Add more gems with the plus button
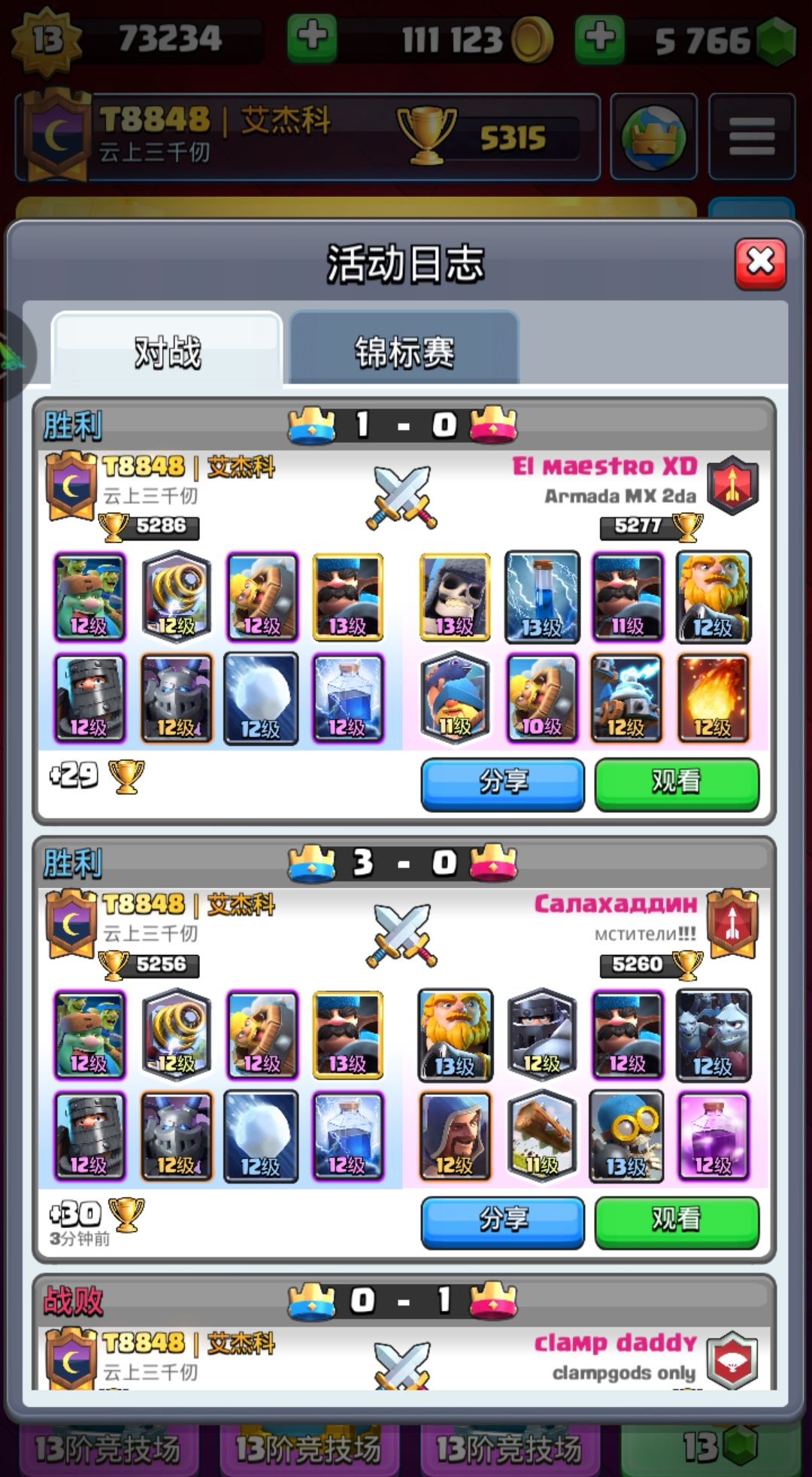Image resolution: width=812 pixels, height=1477 pixels. [x=599, y=38]
